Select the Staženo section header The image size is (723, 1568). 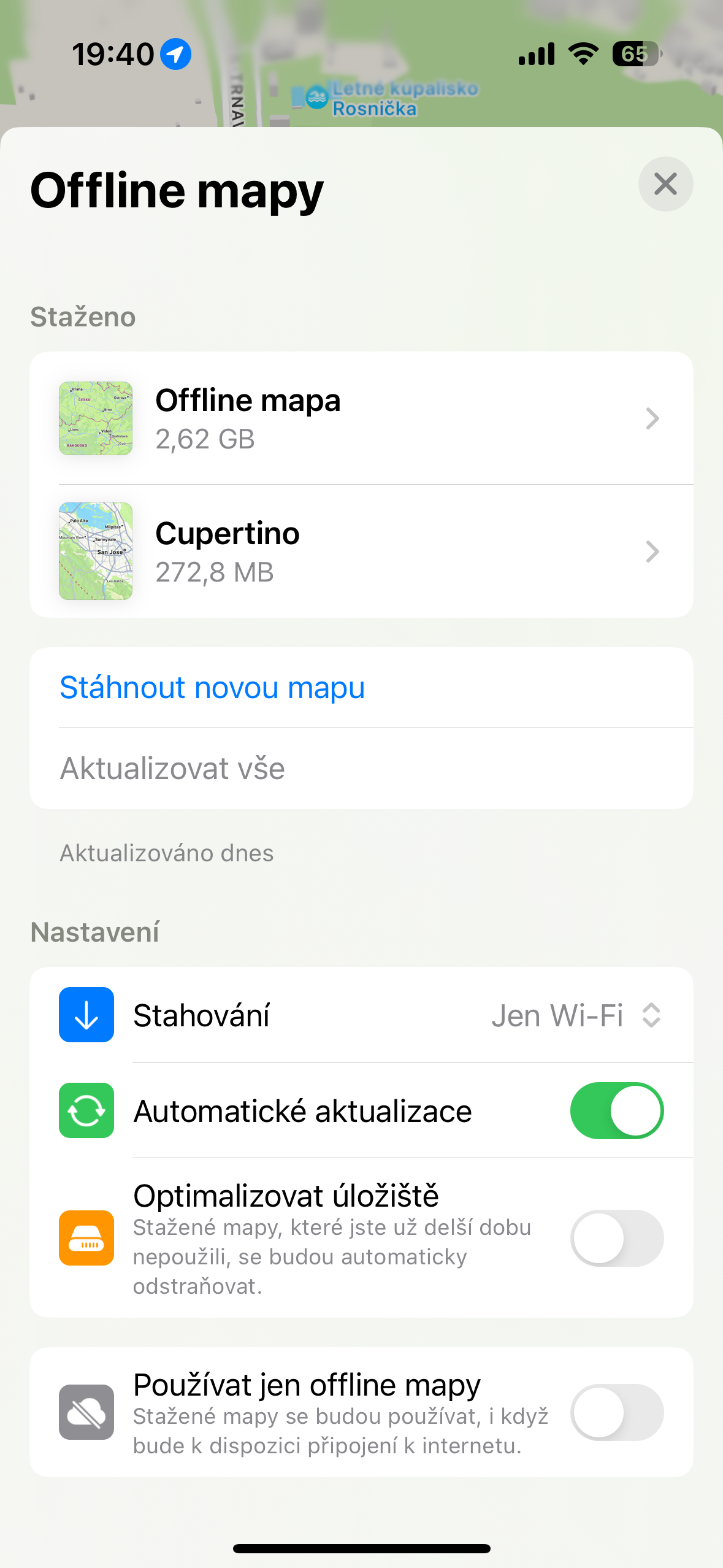(82, 318)
